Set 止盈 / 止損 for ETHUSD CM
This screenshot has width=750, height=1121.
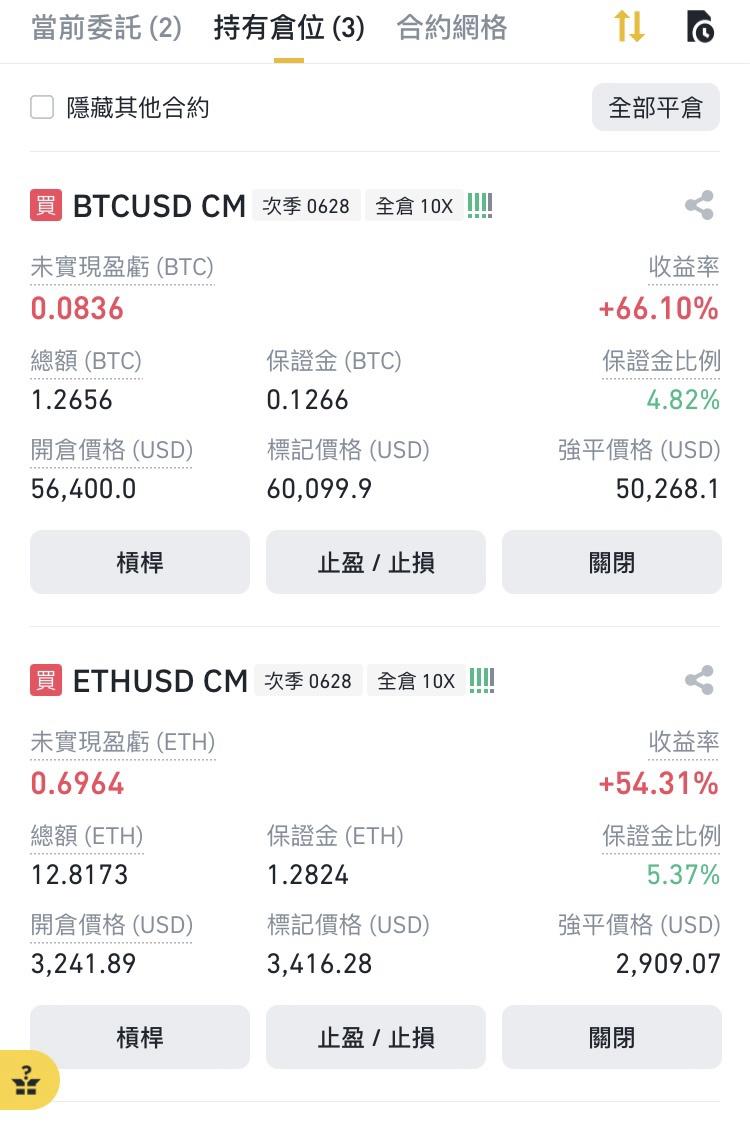pyautogui.click(x=376, y=1037)
